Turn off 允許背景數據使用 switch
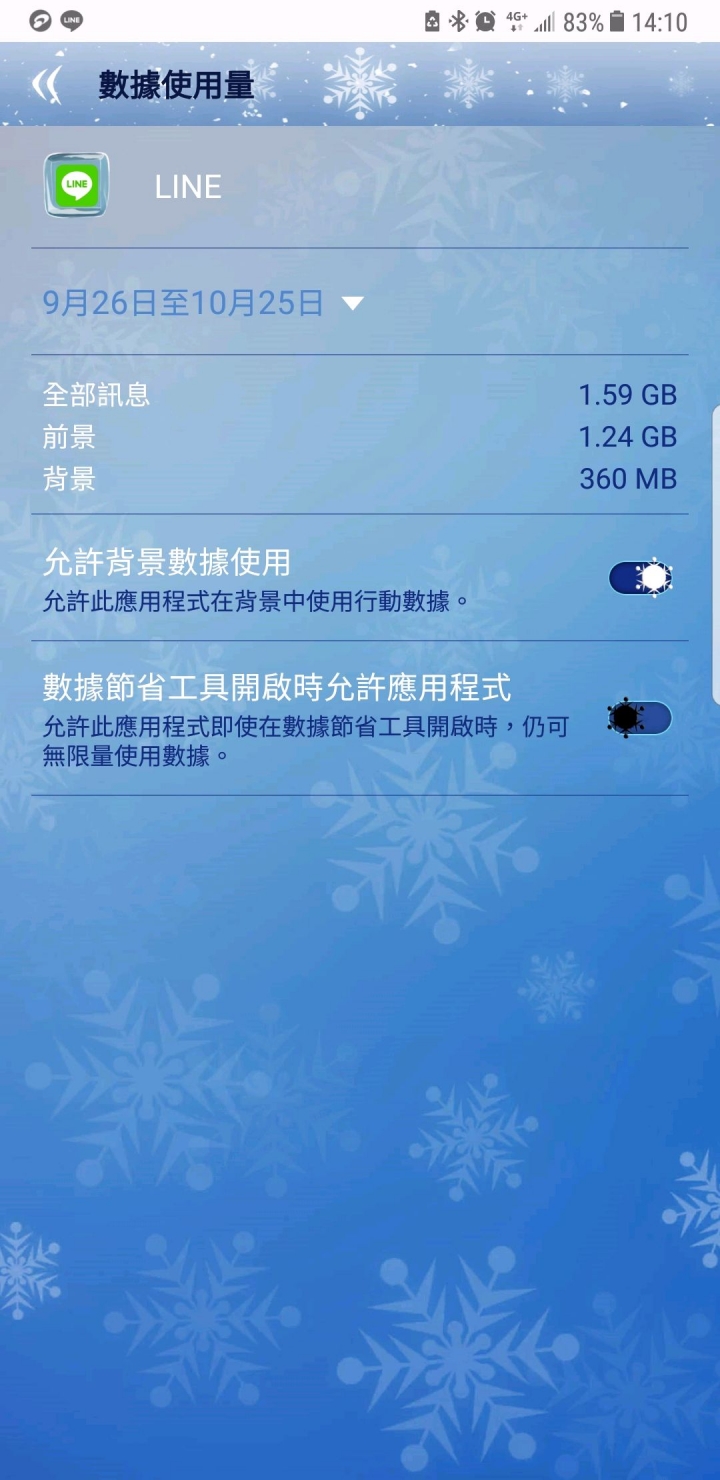 640,578
